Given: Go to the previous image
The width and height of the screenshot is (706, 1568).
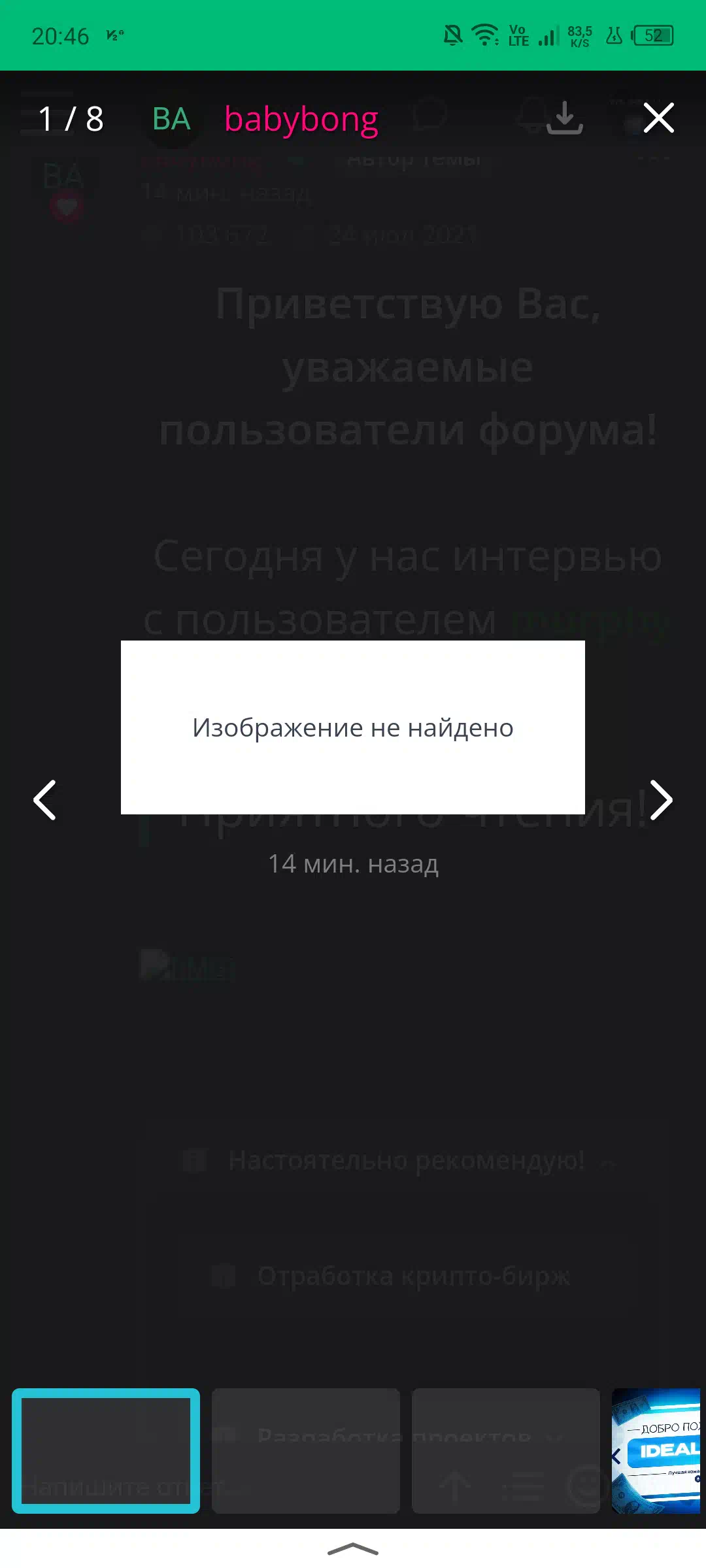Looking at the screenshot, I should 45,800.
